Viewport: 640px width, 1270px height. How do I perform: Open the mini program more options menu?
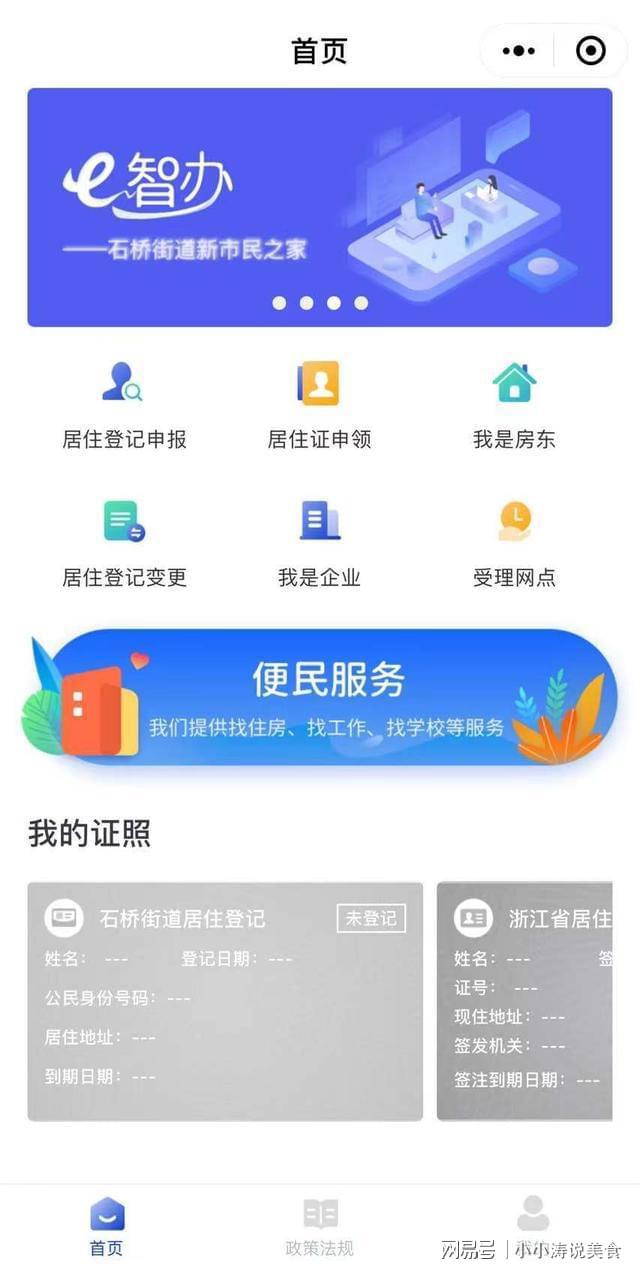click(519, 51)
